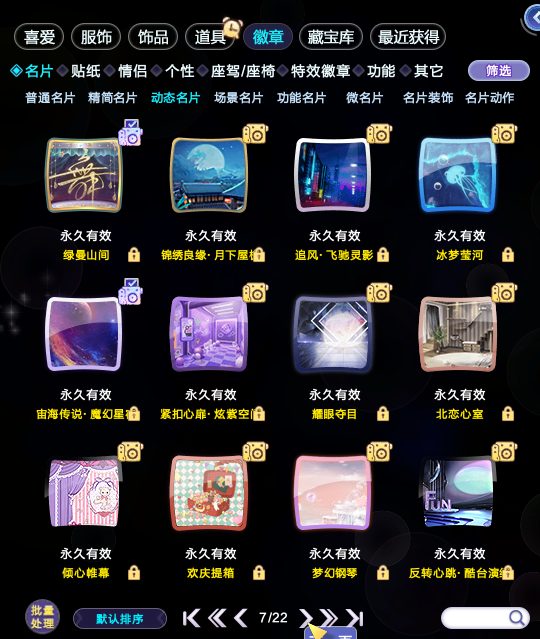The image size is (540, 639).
Task: Tap the back arrow icon
Action: click(x=533, y=18)
